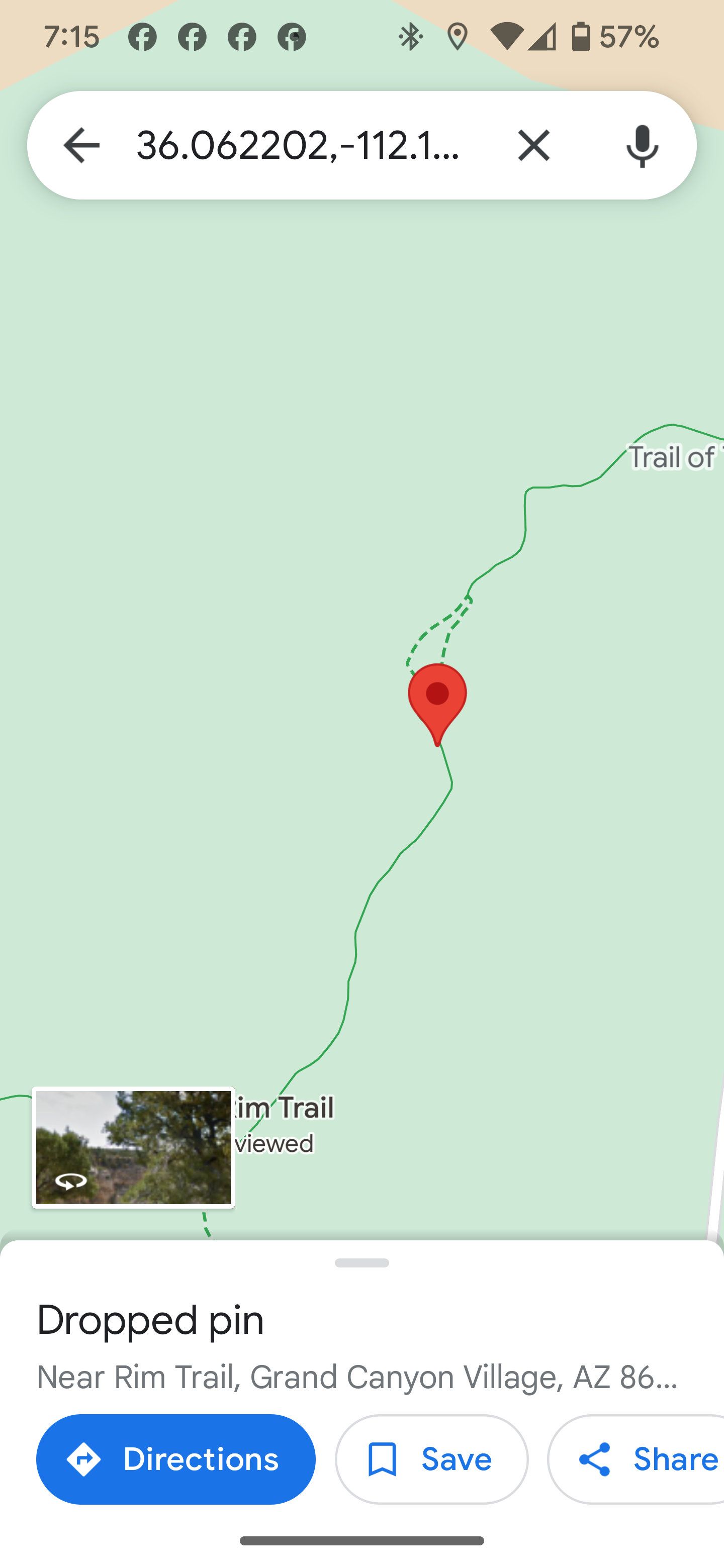Expand the bottom sheet using the handle
The height and width of the screenshot is (1568, 724).
[x=361, y=1263]
